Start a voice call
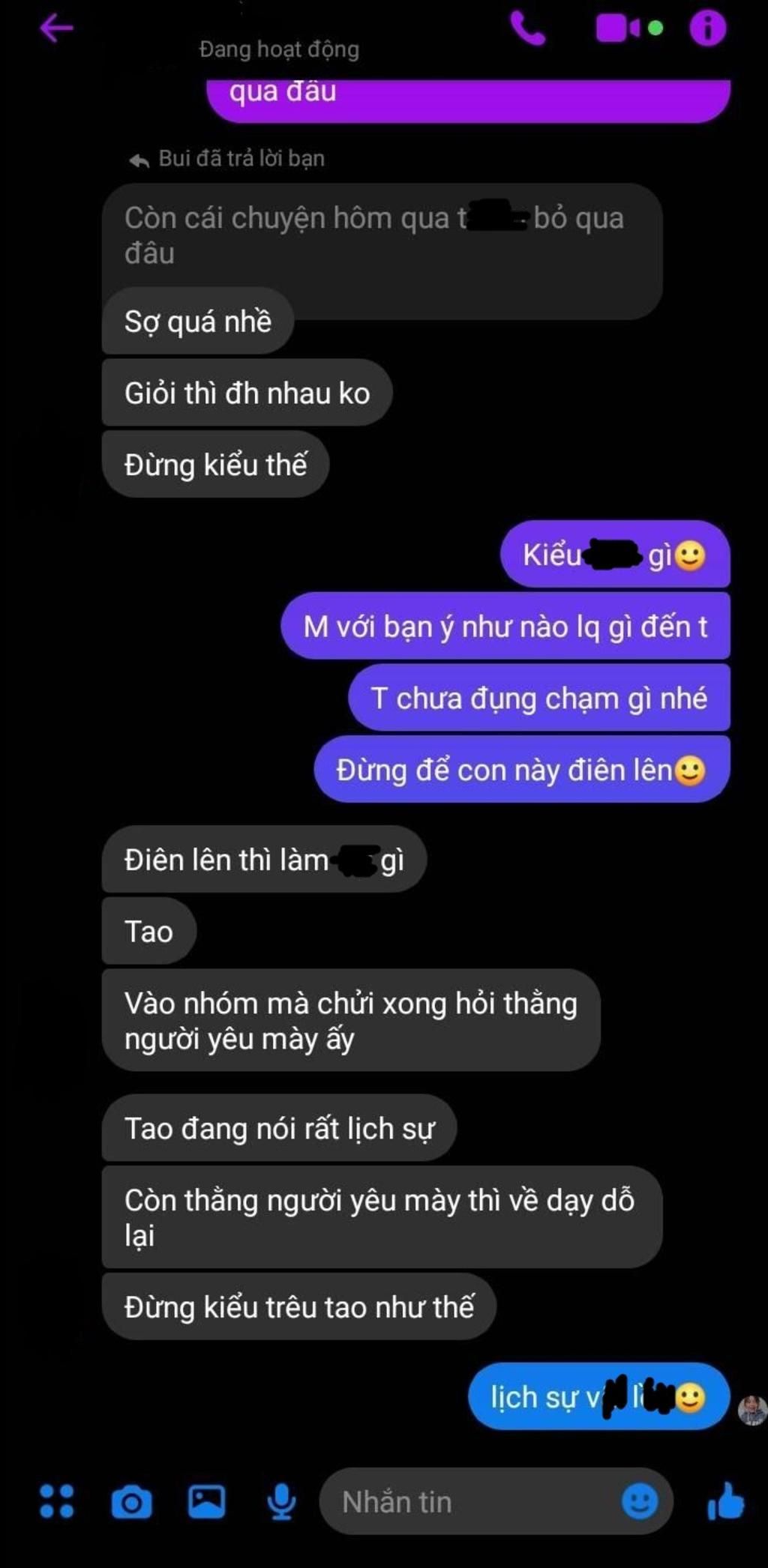 (528, 29)
